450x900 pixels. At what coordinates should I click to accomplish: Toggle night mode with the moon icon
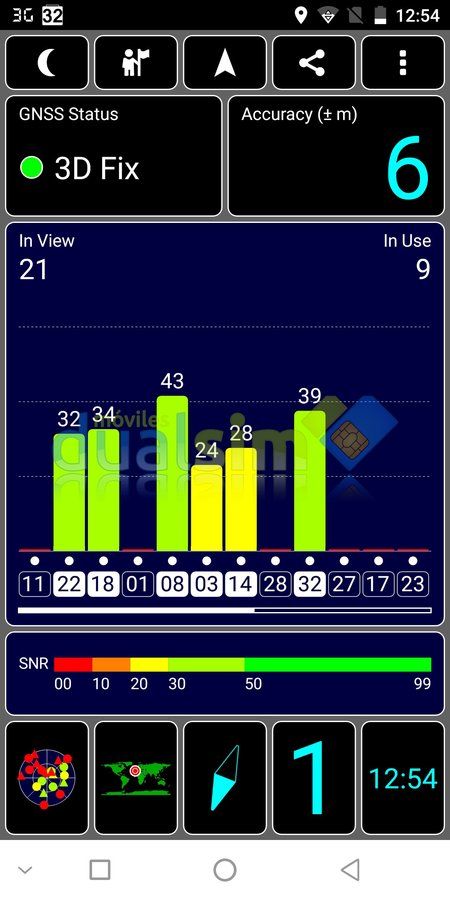coord(47,63)
